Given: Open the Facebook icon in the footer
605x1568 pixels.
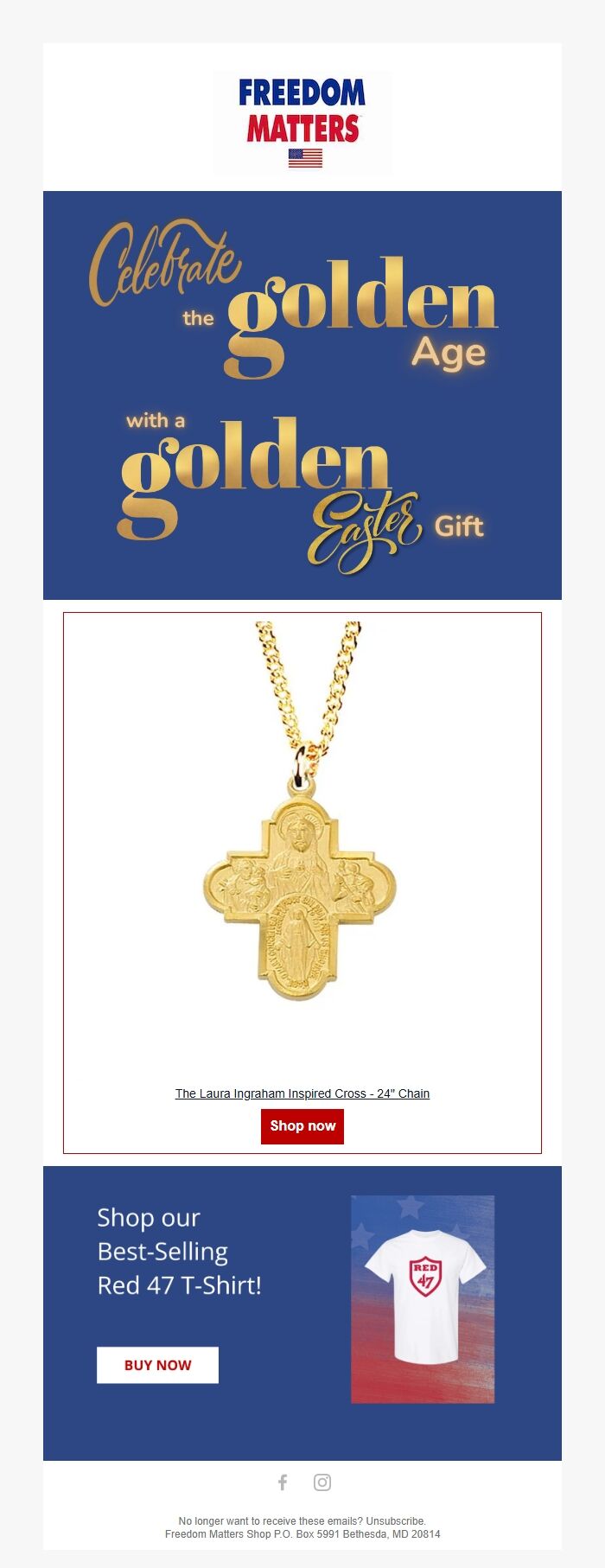Looking at the screenshot, I should pos(283,1482).
